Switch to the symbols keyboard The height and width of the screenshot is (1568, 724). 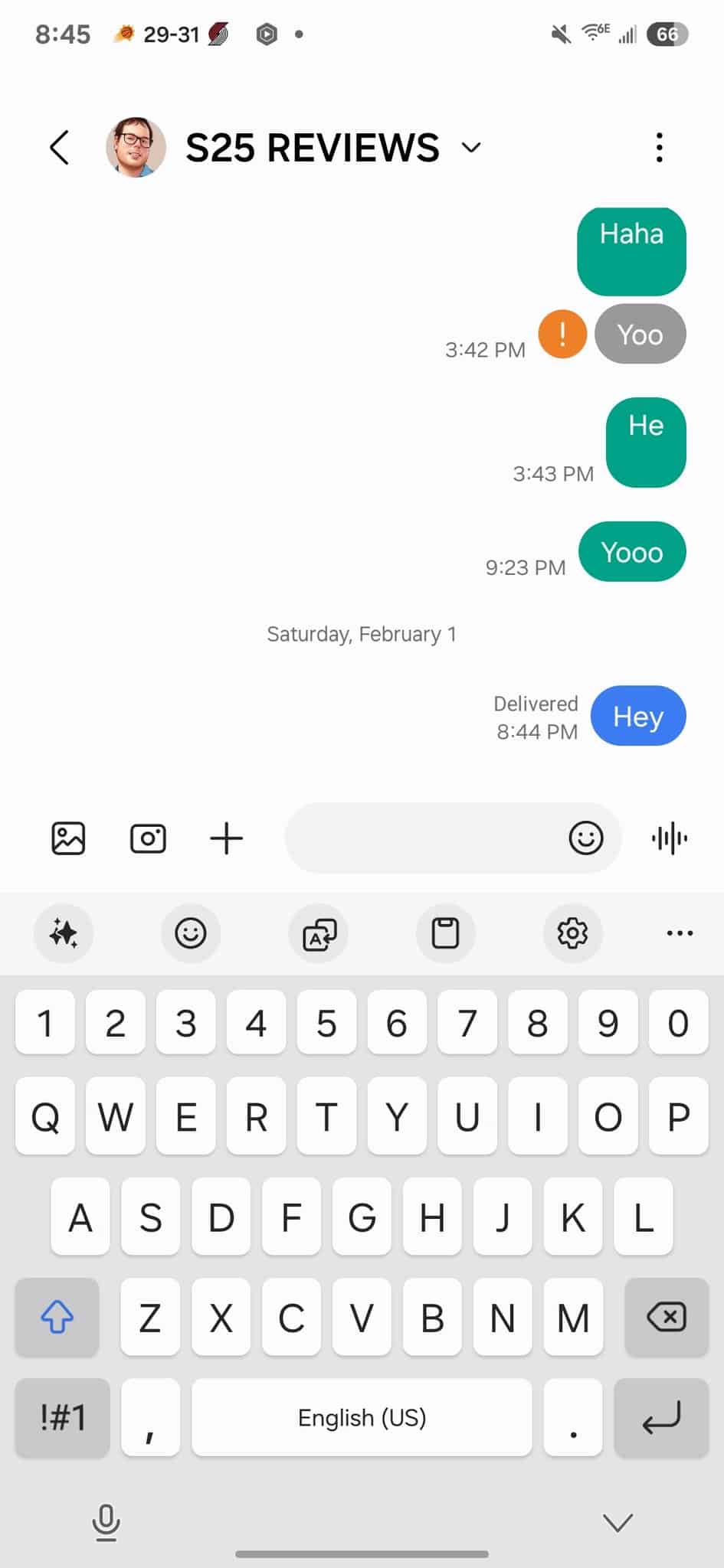click(63, 1417)
